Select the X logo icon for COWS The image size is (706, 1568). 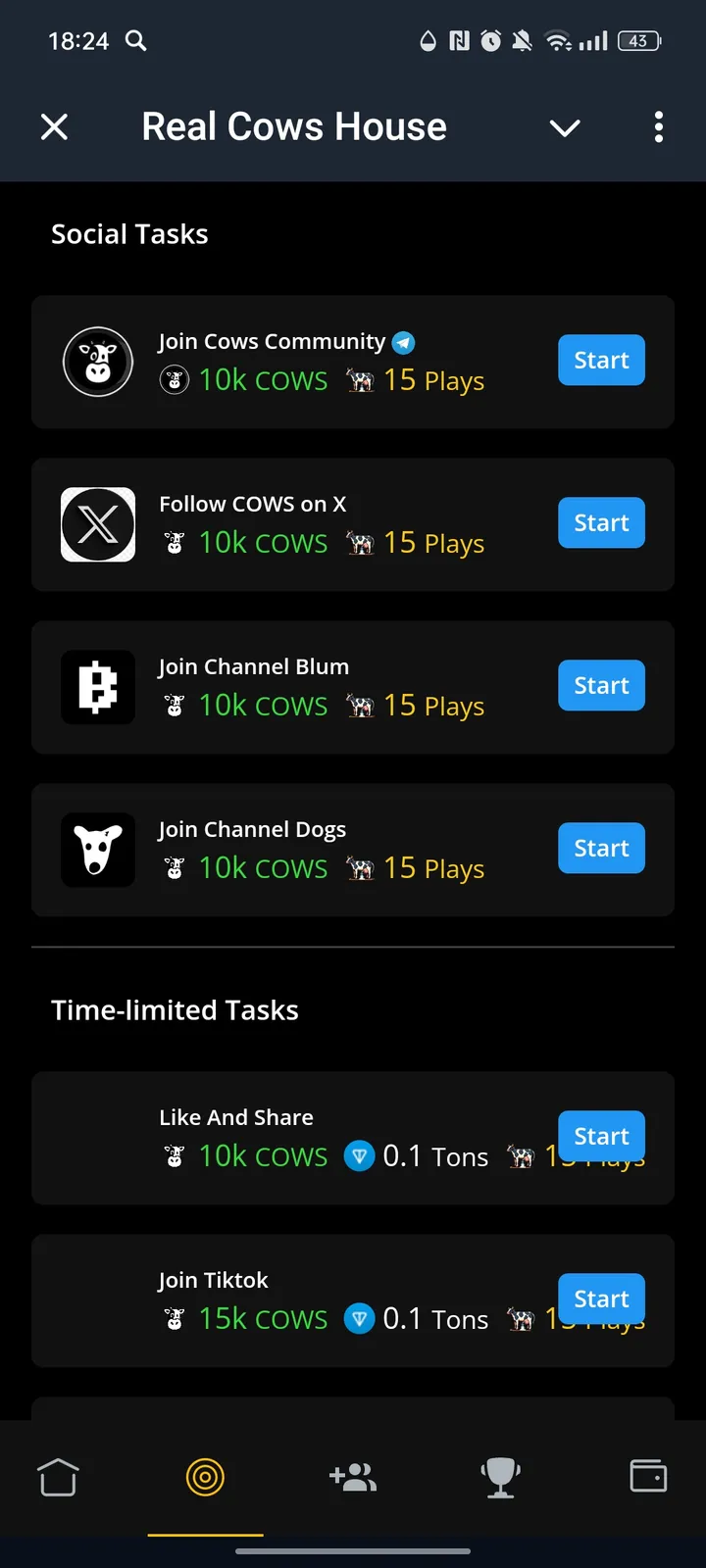point(97,524)
